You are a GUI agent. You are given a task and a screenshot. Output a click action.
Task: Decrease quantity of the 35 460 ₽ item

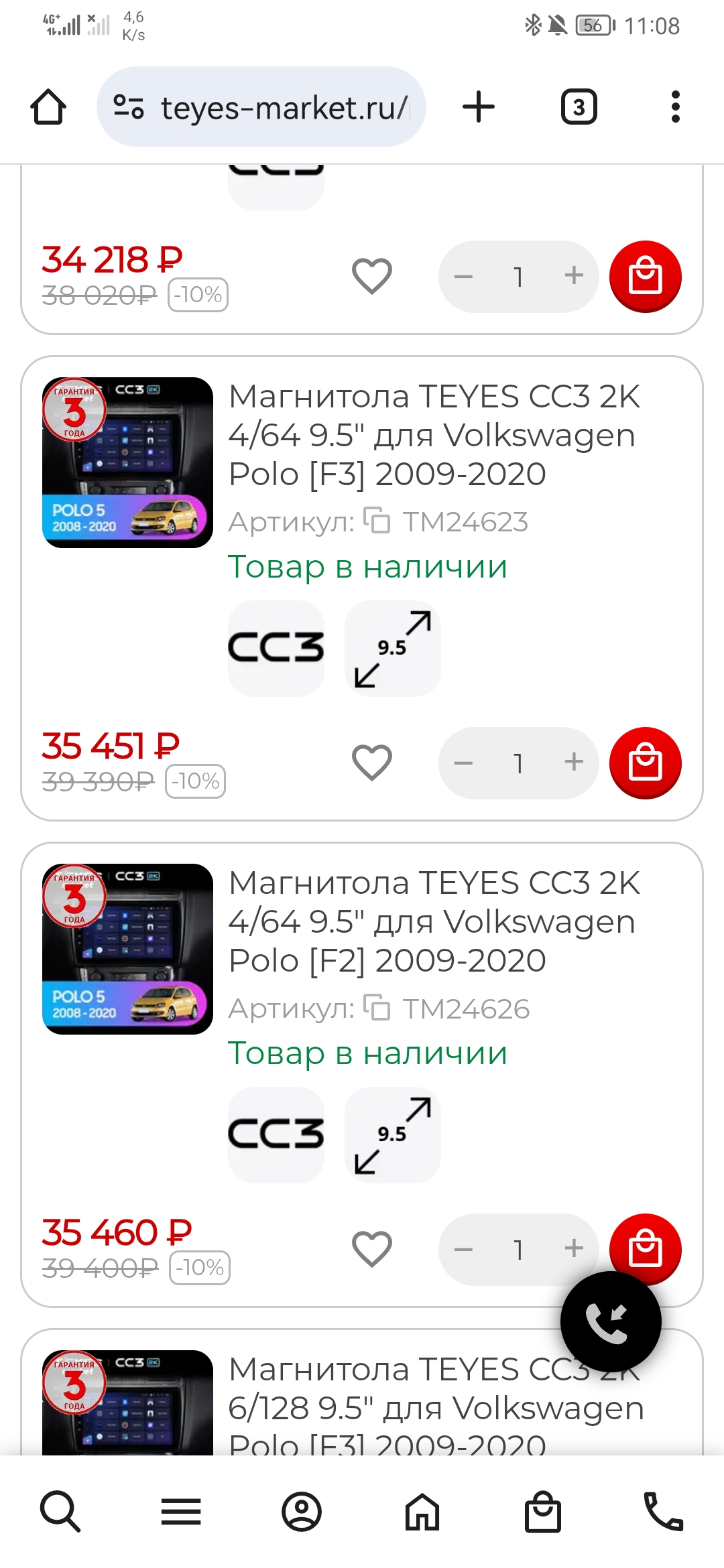(463, 1249)
